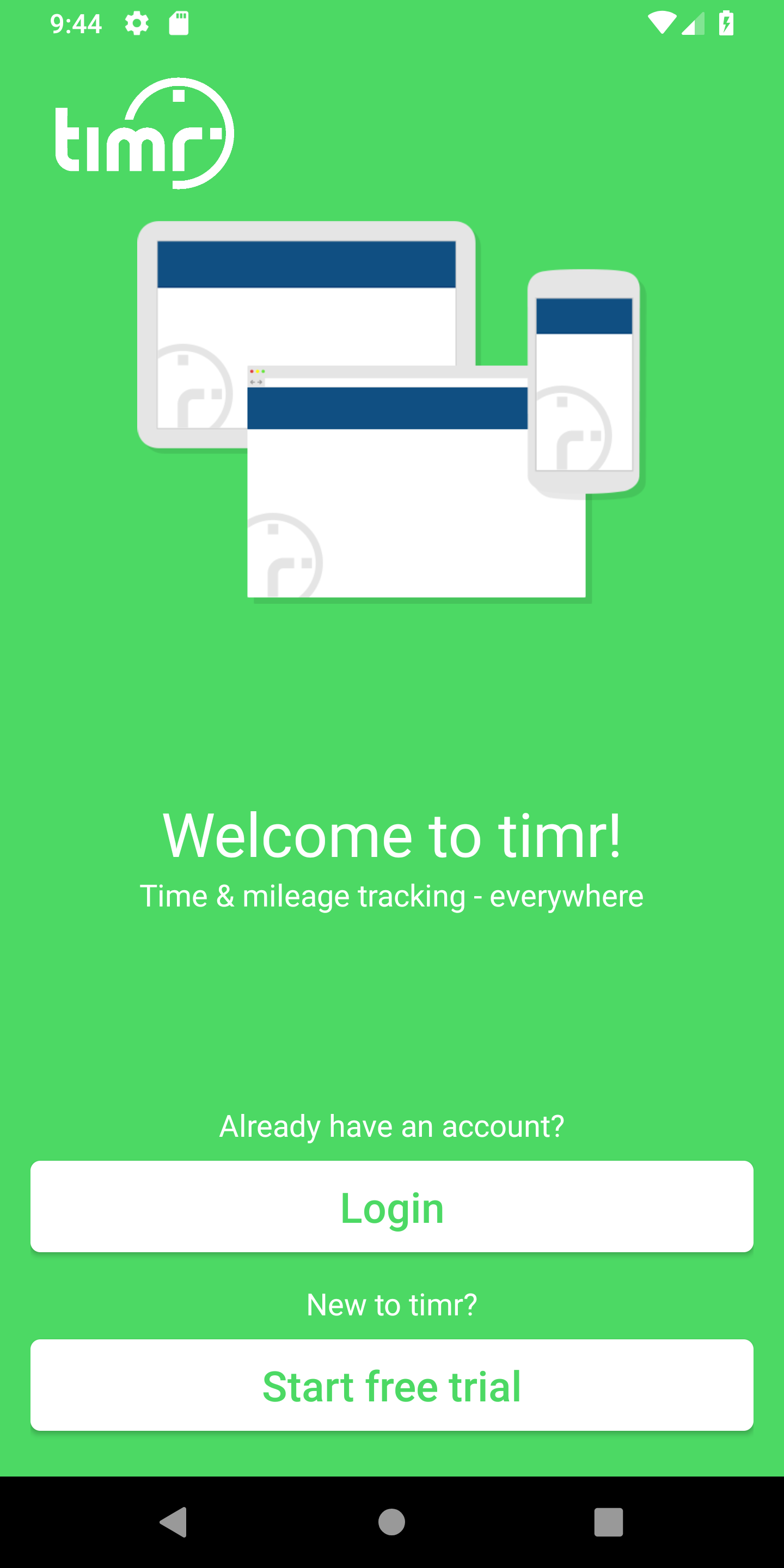Viewport: 784px width, 1568px height.
Task: Tap the Login button
Action: tap(392, 1206)
